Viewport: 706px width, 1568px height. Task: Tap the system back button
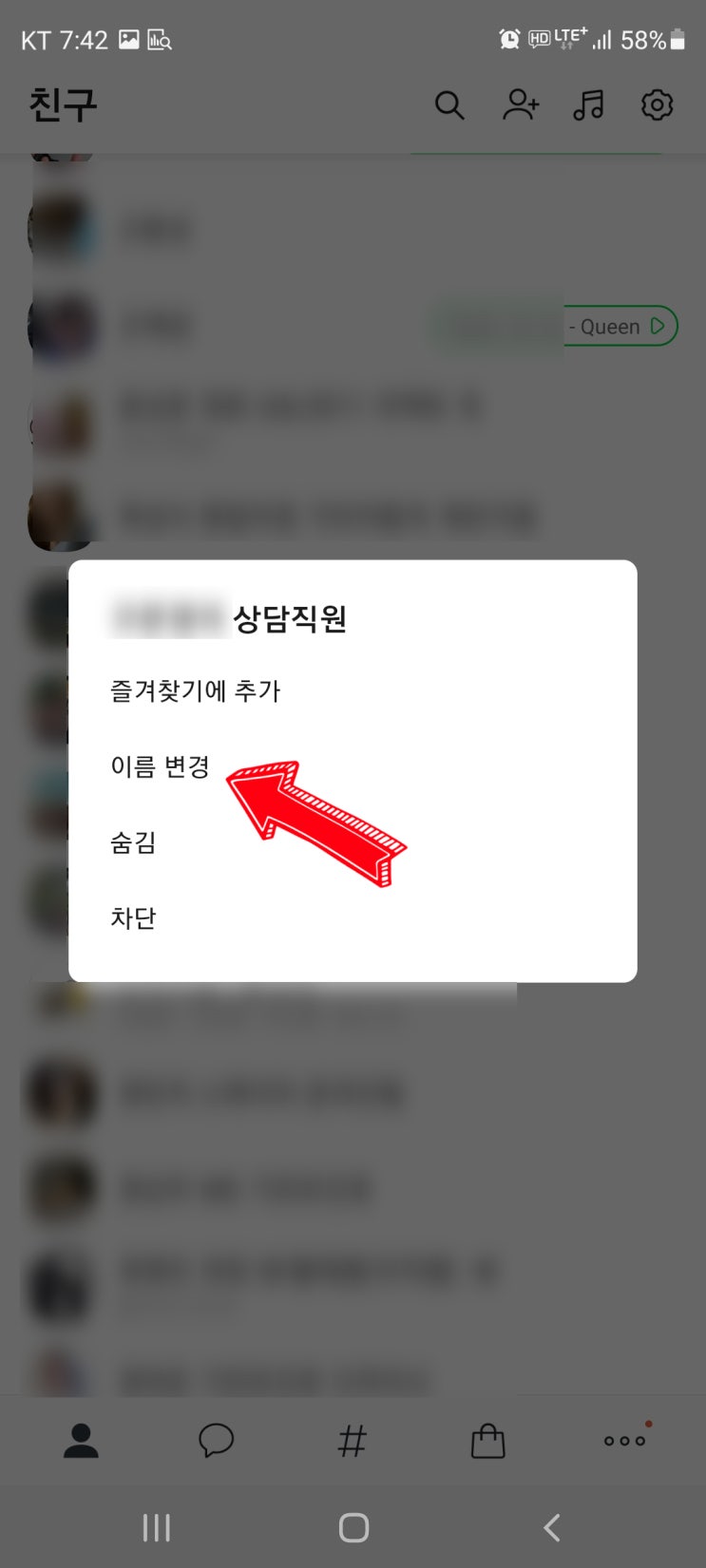[551, 1527]
